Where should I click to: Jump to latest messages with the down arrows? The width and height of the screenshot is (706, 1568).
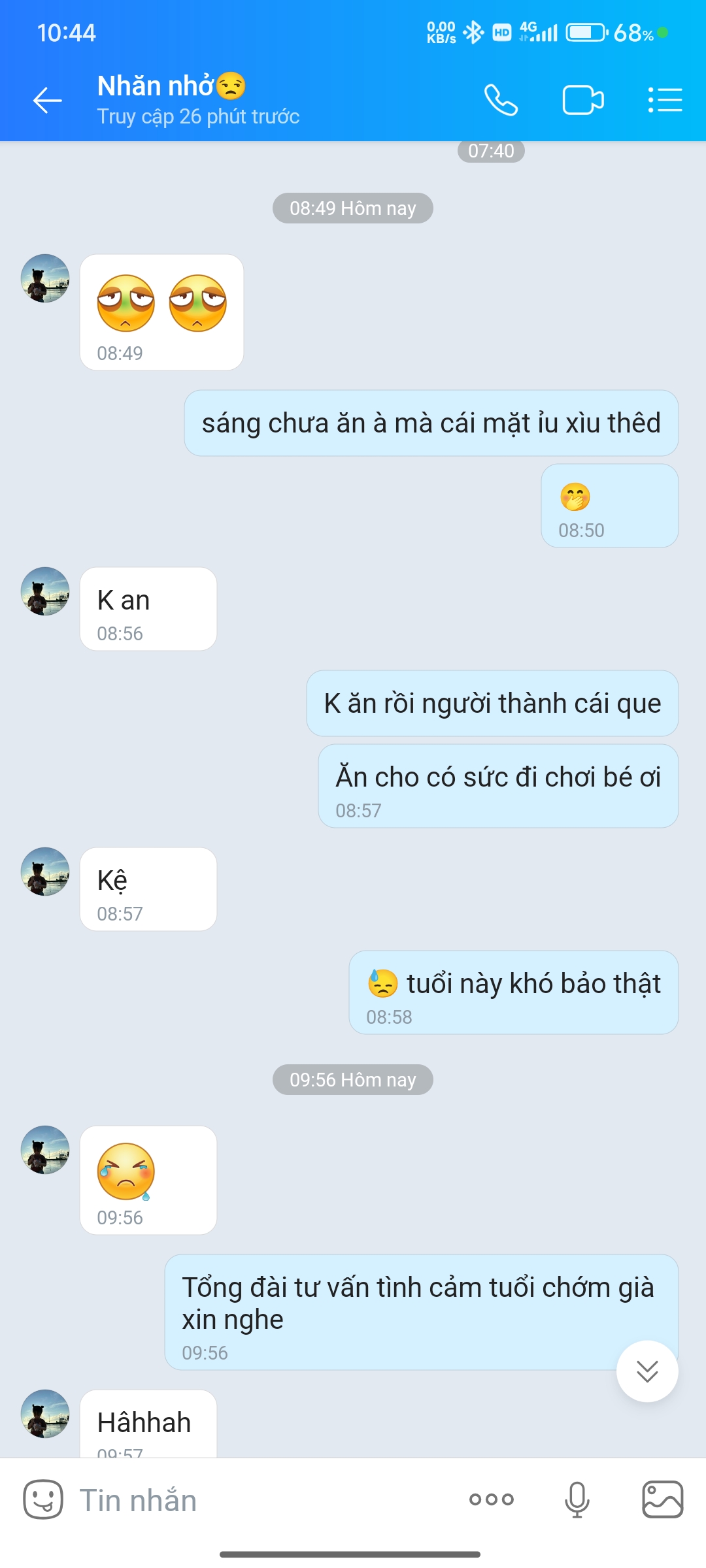(647, 1371)
